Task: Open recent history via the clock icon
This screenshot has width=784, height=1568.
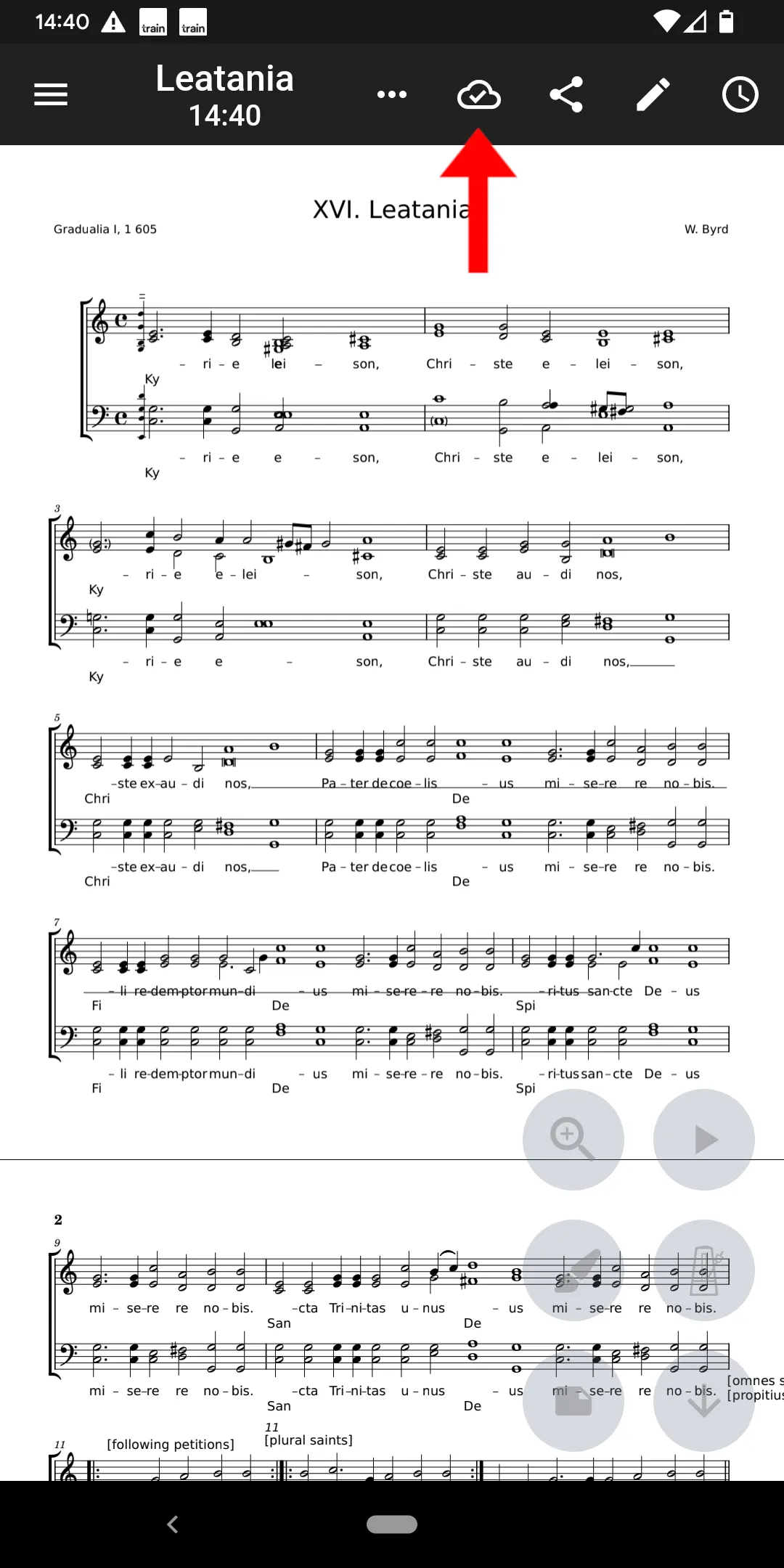Action: click(x=740, y=95)
